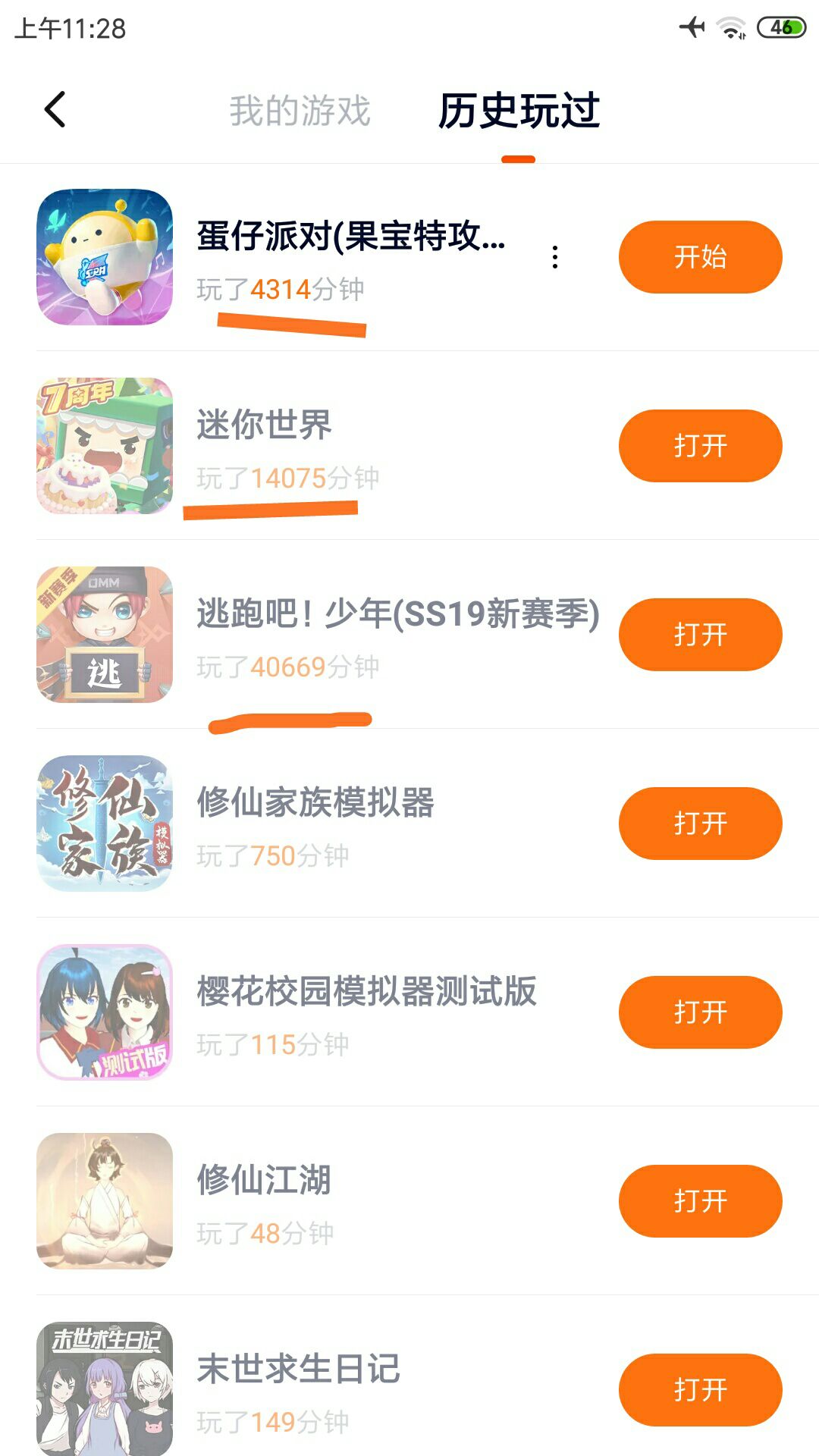Tap the 打开 button for 修仙江湖
Viewport: 819px width, 1456px height.
click(x=699, y=1201)
